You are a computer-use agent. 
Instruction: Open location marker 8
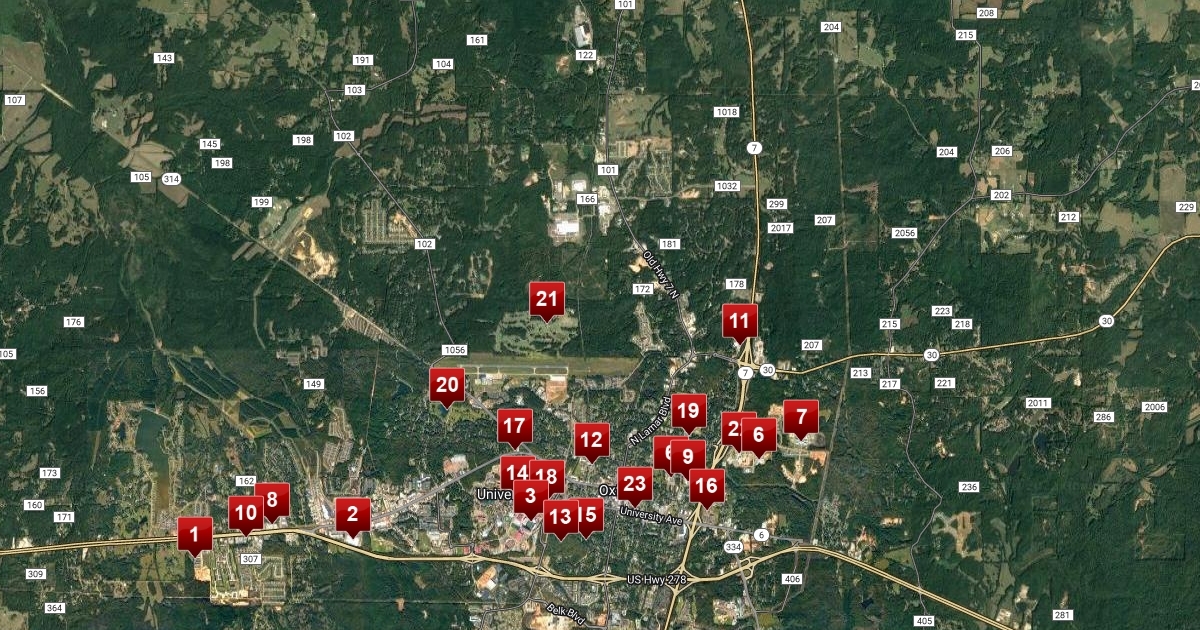(274, 499)
